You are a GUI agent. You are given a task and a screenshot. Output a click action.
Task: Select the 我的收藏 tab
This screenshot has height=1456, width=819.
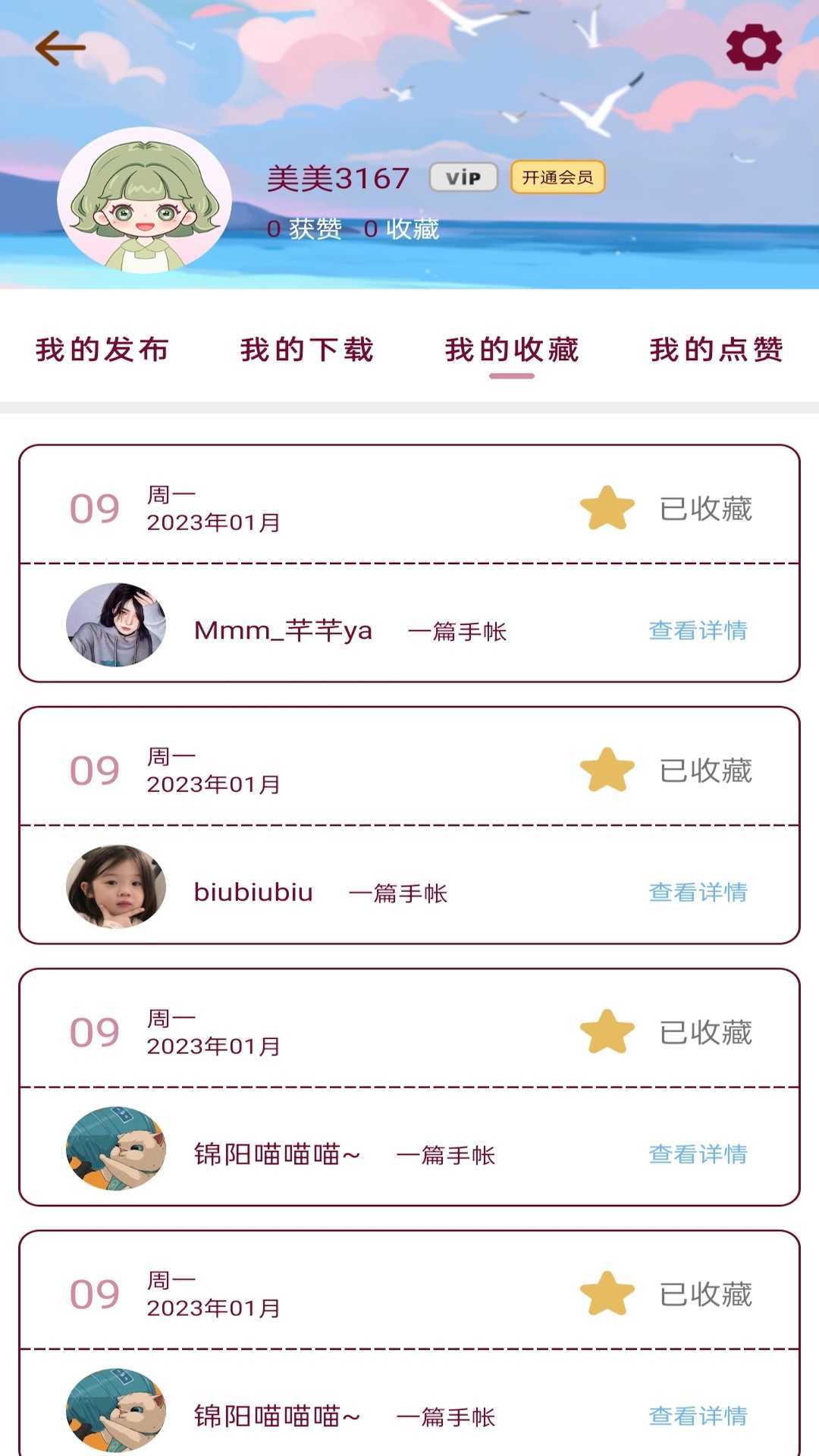[512, 350]
